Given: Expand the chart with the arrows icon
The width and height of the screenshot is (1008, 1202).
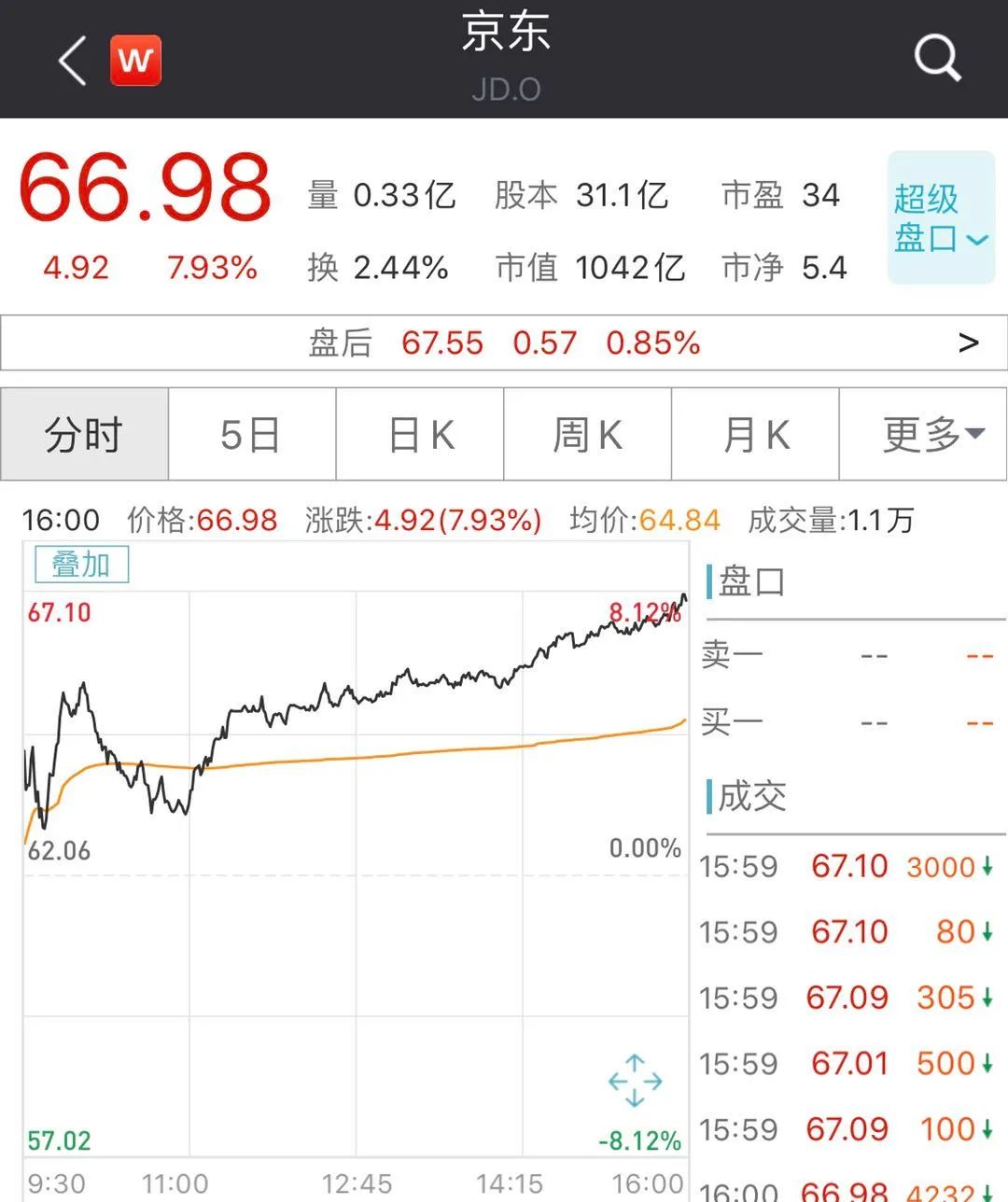Looking at the screenshot, I should click(x=635, y=1081).
